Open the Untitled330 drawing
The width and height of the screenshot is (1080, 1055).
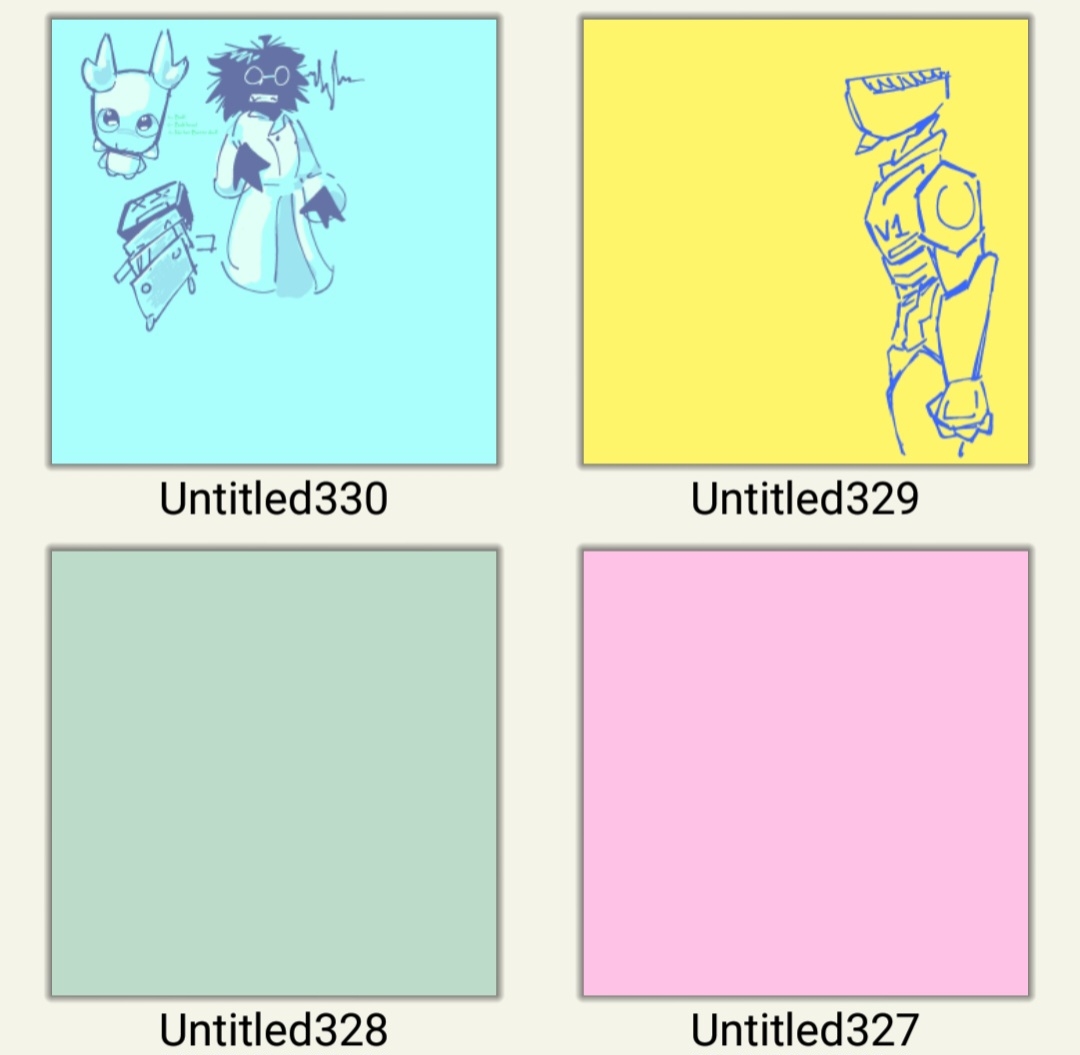[274, 242]
